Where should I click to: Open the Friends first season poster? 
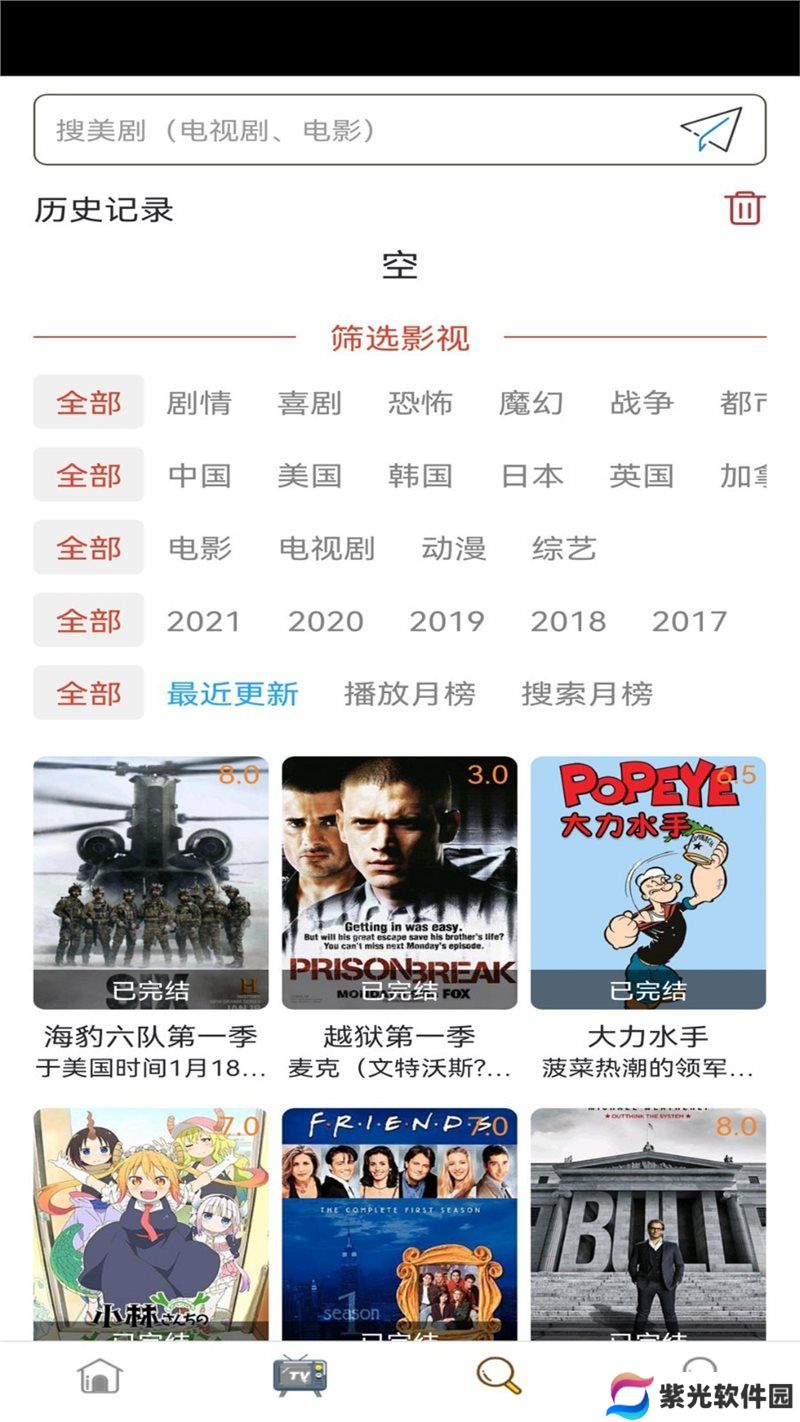[x=399, y=1223]
